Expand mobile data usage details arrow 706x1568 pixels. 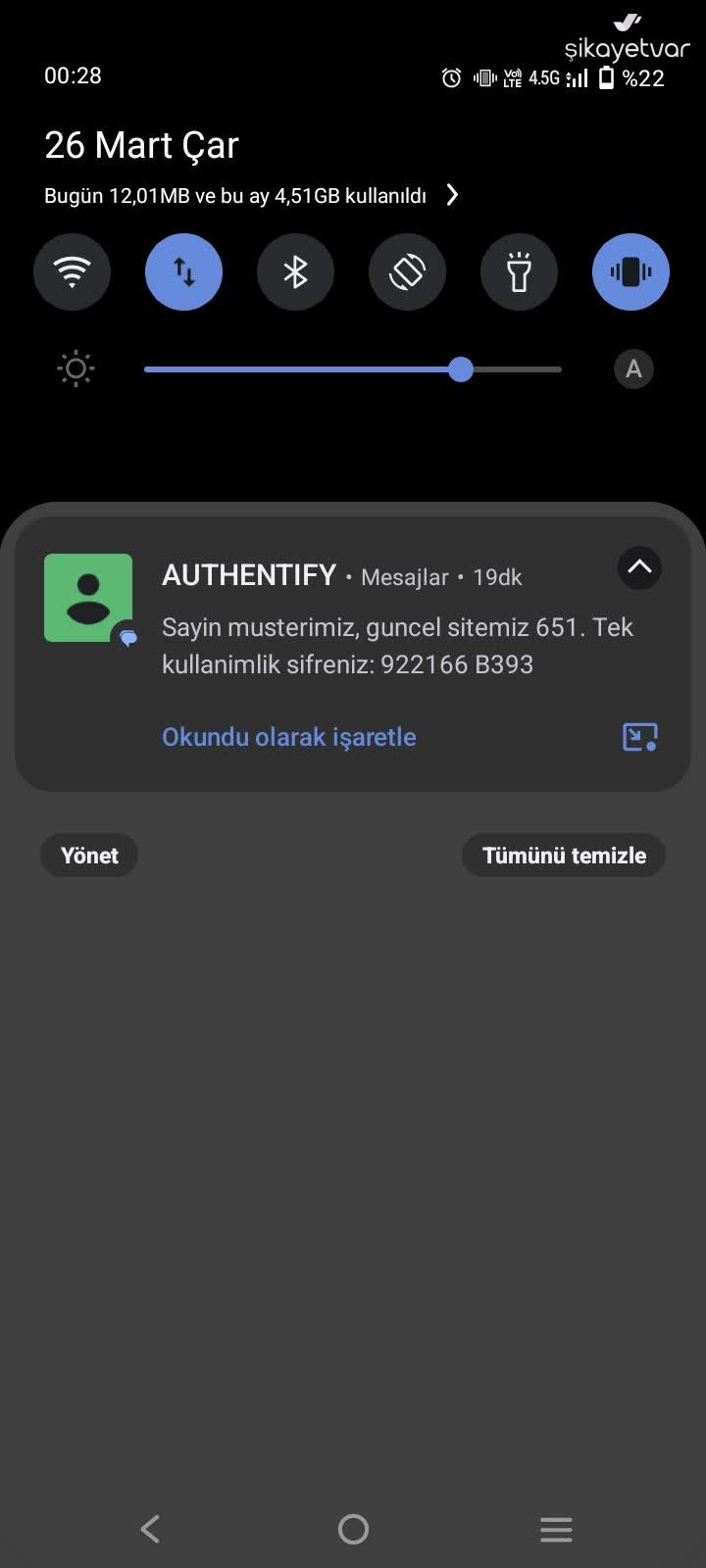point(452,195)
